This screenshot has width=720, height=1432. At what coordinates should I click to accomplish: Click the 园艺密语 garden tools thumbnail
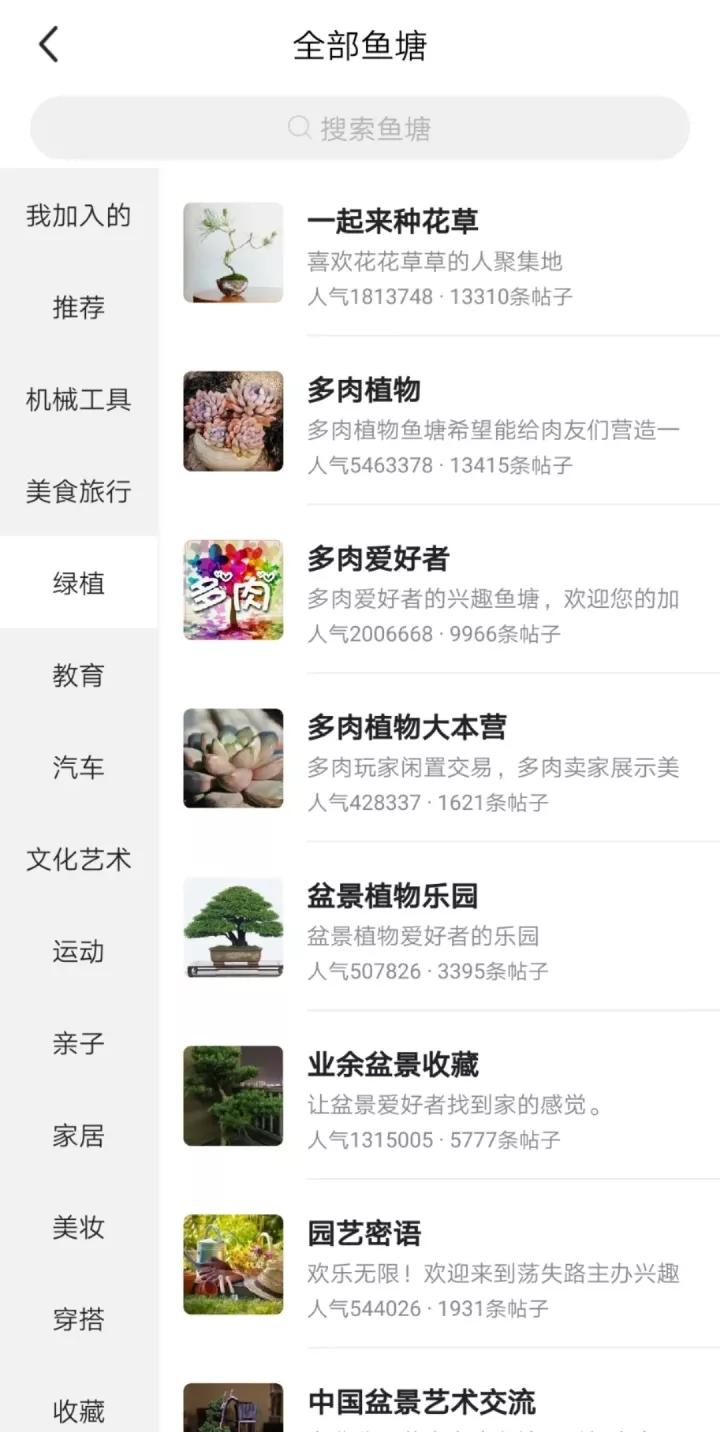[x=233, y=1265]
